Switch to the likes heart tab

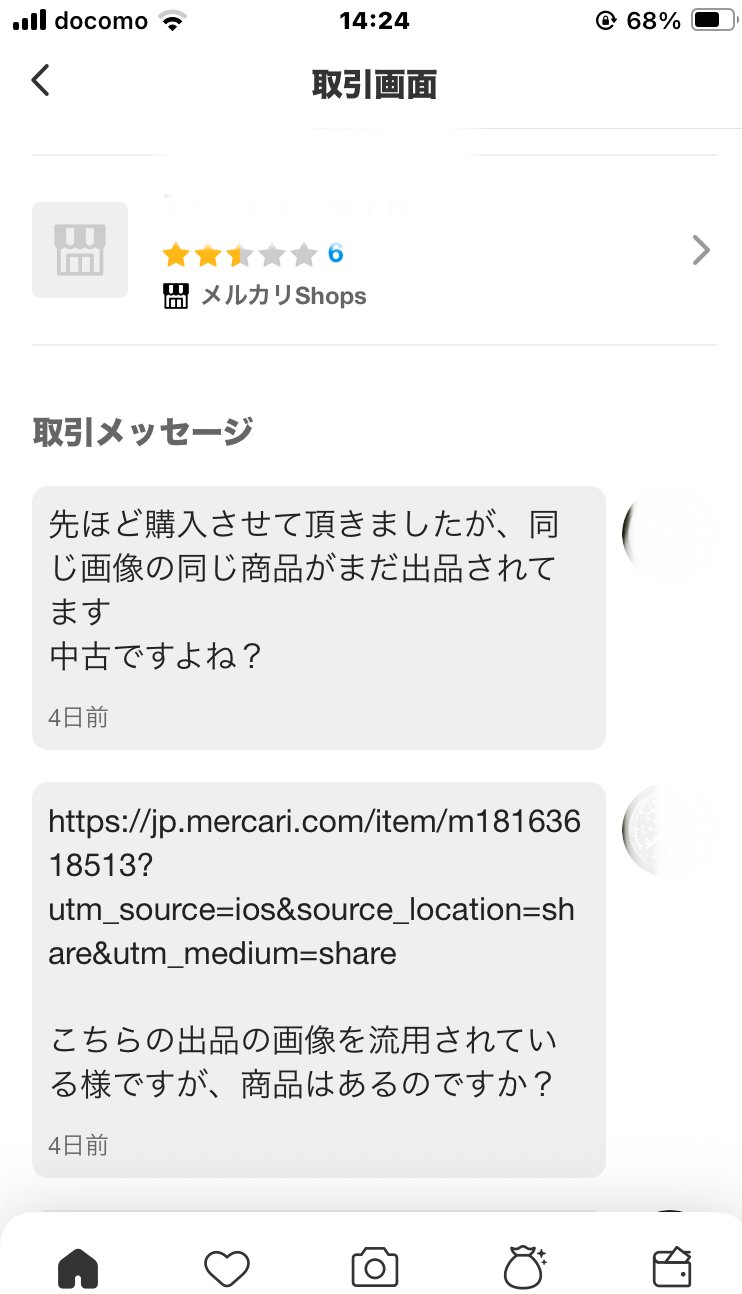coord(227,1267)
